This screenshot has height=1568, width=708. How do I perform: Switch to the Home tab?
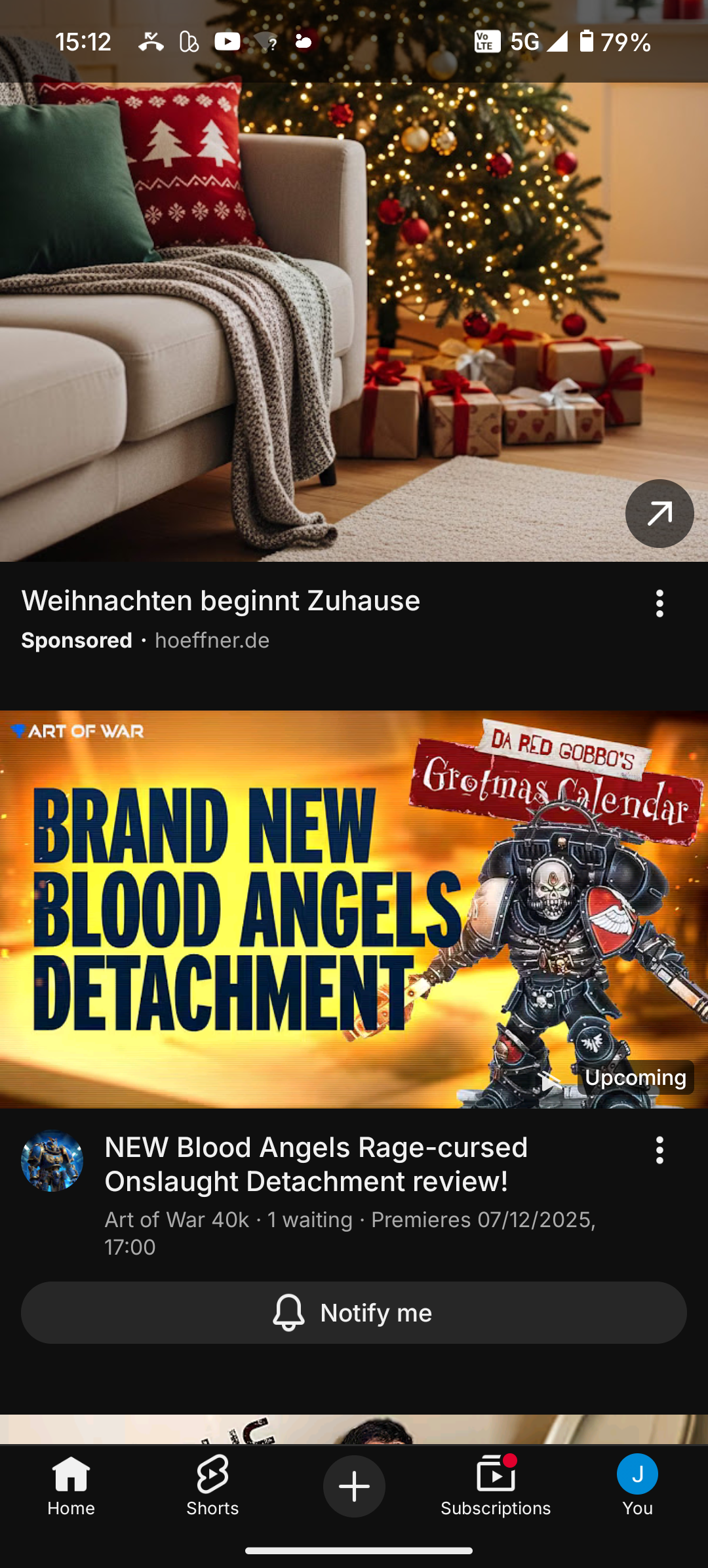(71, 1487)
